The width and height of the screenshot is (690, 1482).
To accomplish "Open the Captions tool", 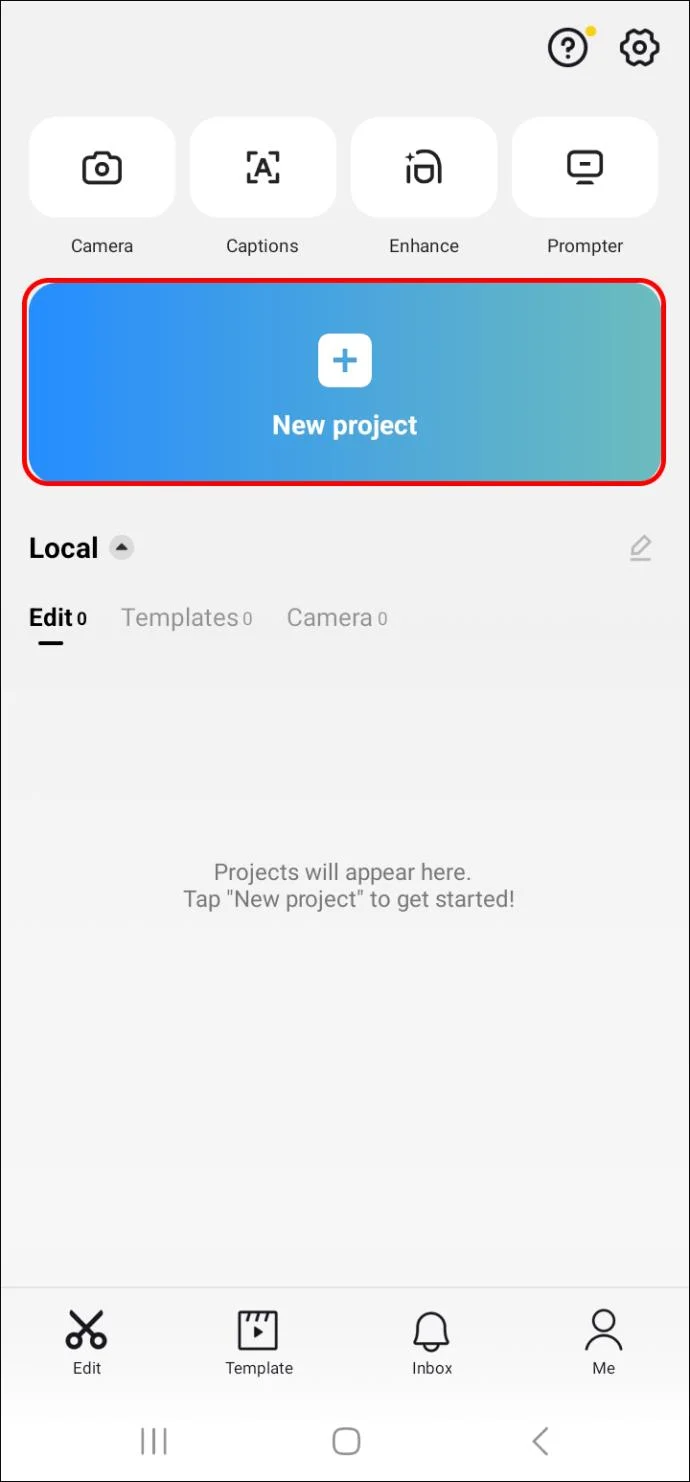I will tap(263, 168).
